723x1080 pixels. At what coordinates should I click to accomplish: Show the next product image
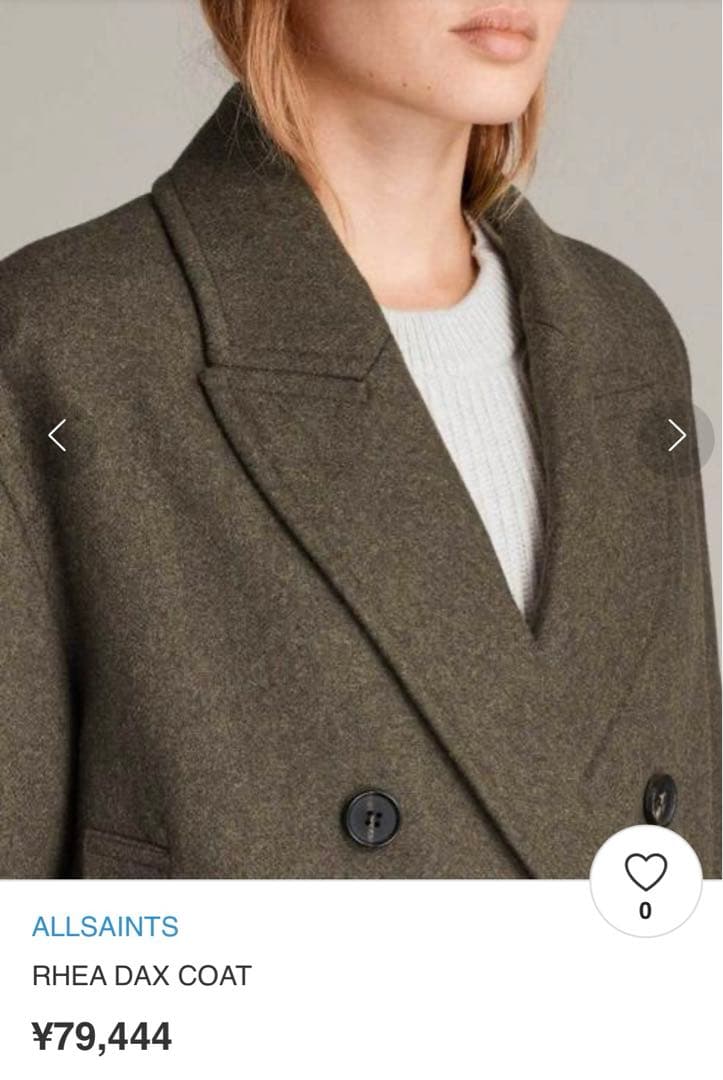click(677, 435)
